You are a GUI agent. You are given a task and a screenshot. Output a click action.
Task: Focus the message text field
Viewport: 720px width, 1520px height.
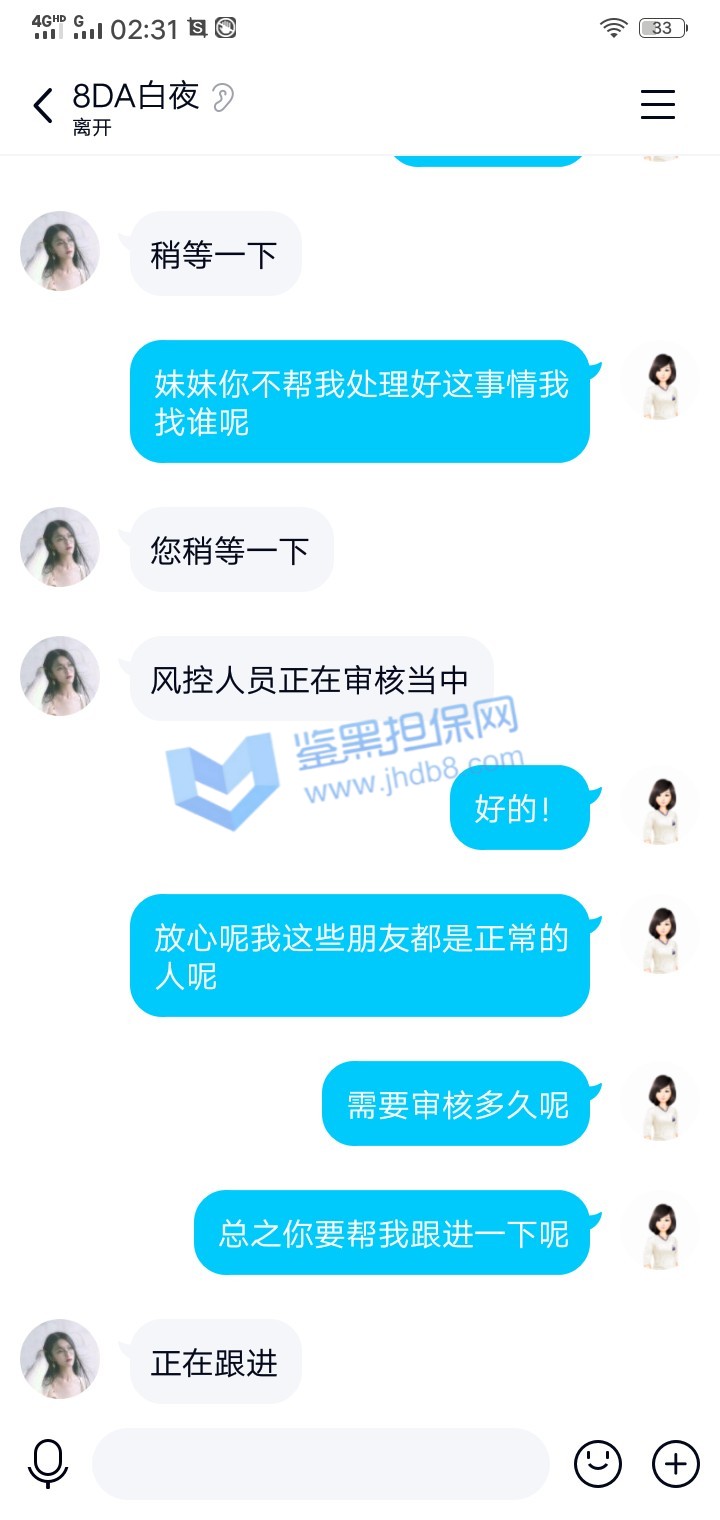(320, 1464)
